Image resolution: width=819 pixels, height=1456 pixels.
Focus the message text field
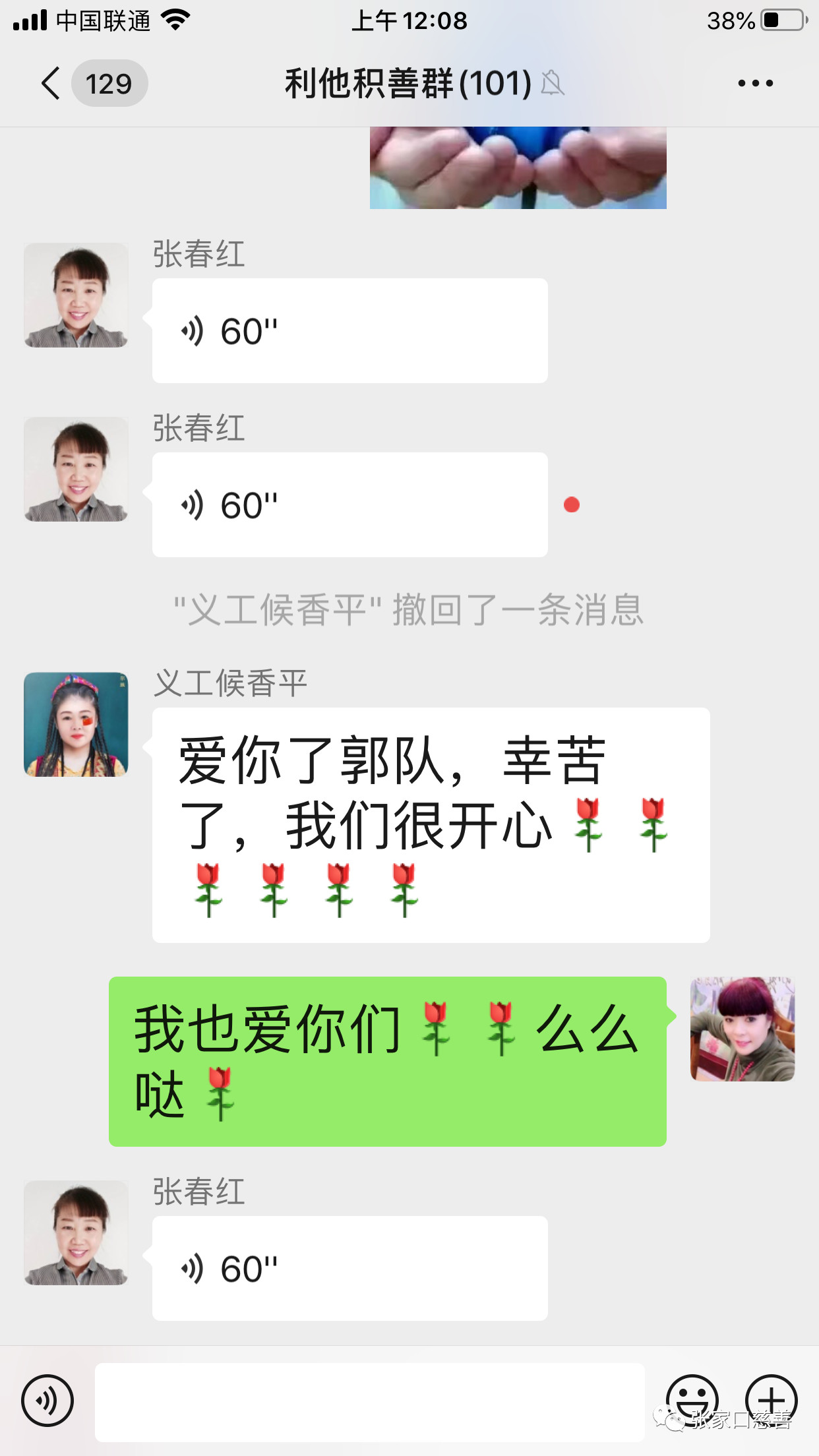[x=369, y=1402]
